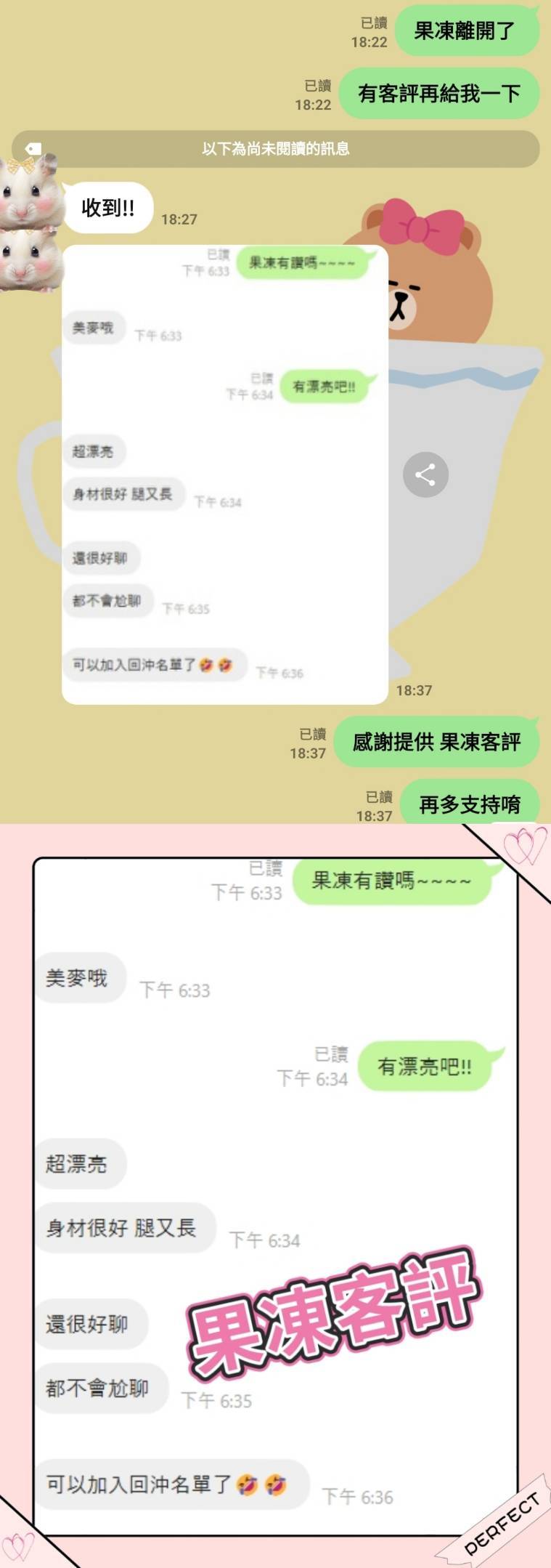Select the 收到!! message bubble
This screenshot has height=1568, width=551.
point(107,209)
